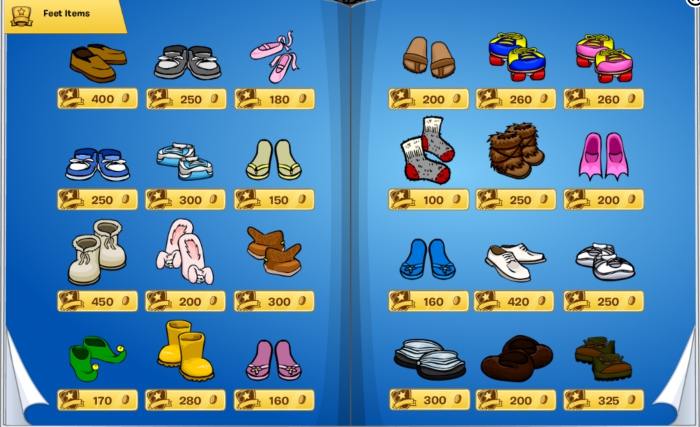Select the brown loafers priced 400
Image resolution: width=700 pixels, height=427 pixels.
[98, 62]
